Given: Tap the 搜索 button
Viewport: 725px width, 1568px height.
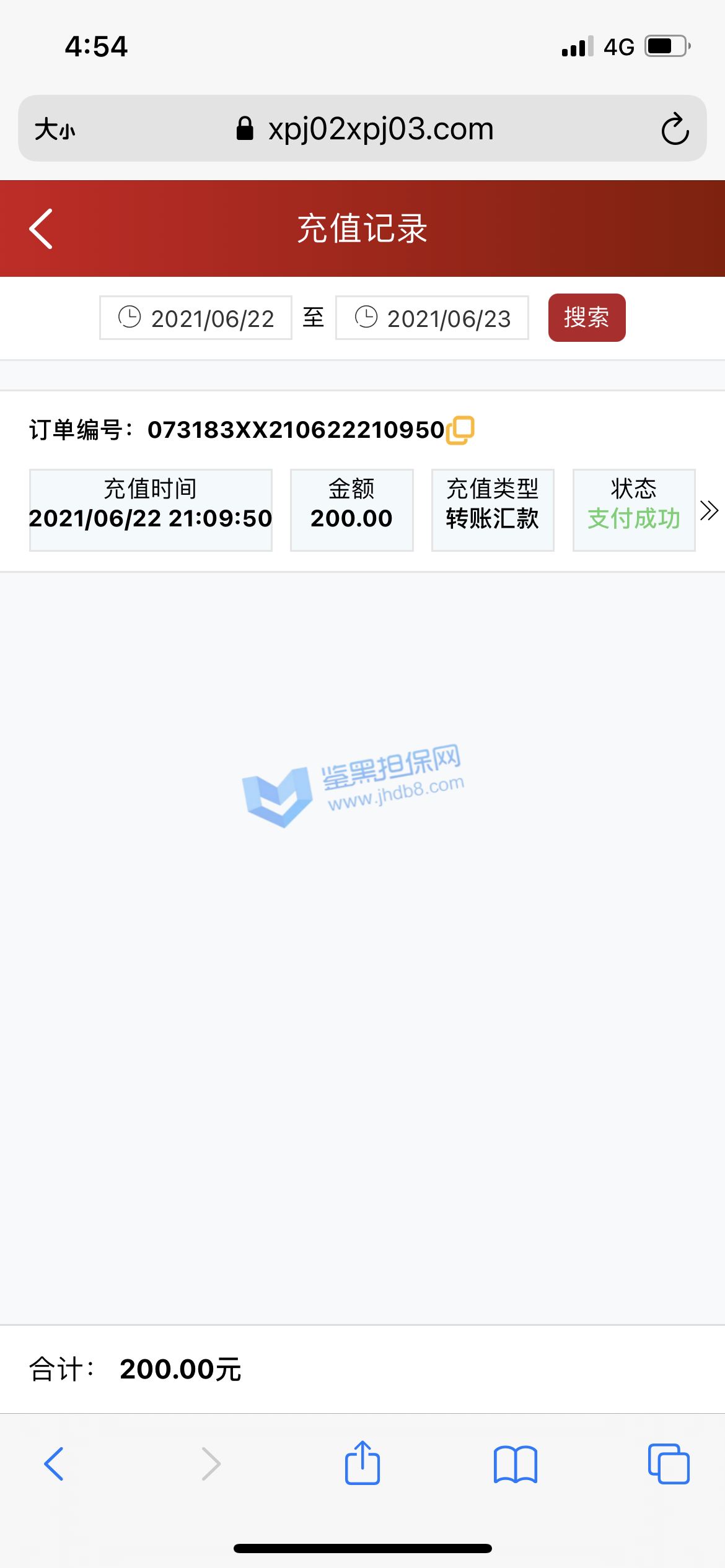Looking at the screenshot, I should pyautogui.click(x=586, y=318).
